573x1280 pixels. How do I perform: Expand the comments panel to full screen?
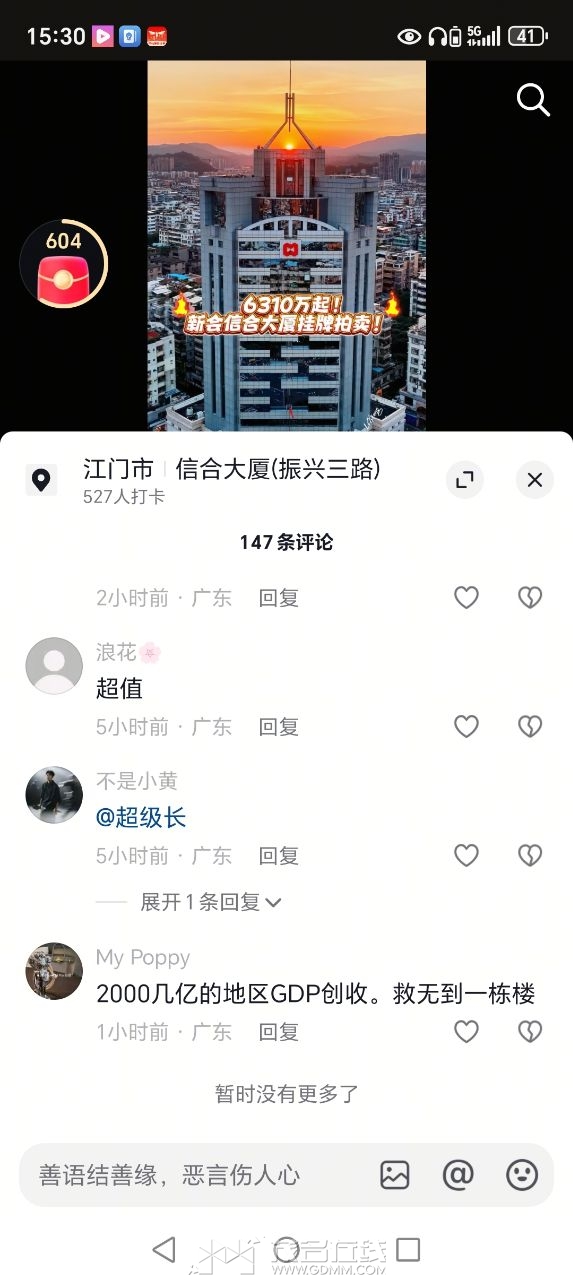464,480
